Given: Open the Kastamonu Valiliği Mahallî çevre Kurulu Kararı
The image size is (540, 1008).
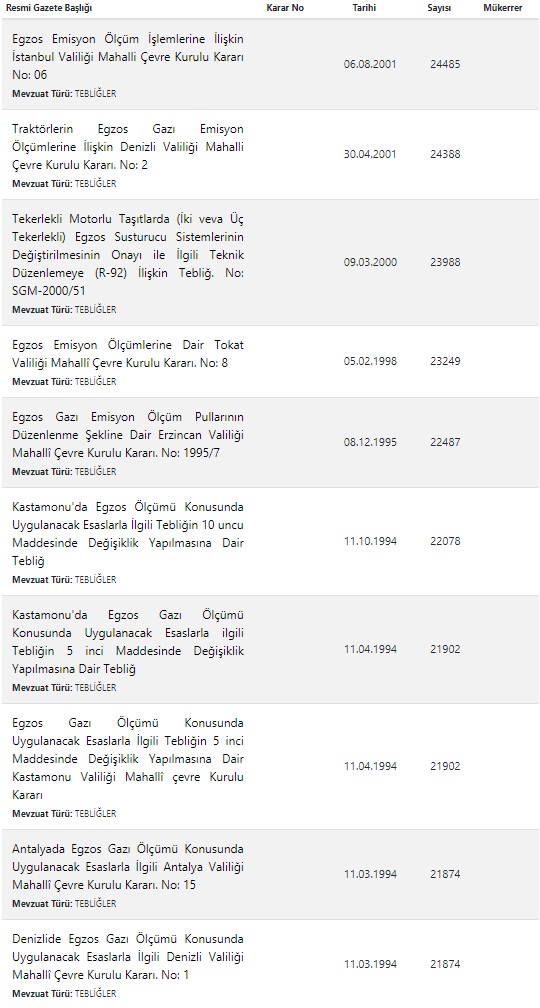Looking at the screenshot, I should [128, 759].
